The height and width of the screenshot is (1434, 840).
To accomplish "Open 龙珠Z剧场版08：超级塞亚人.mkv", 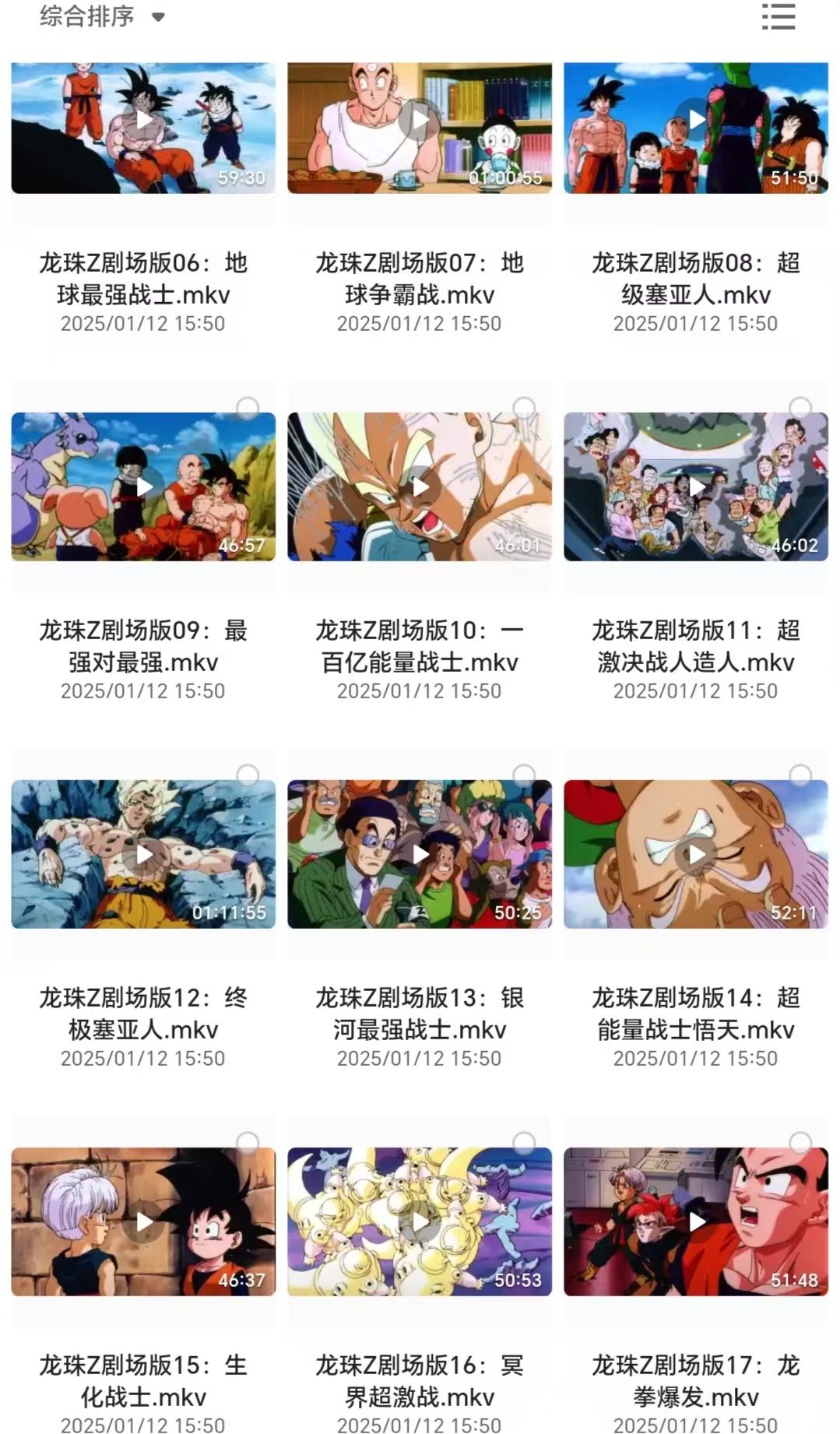I will tap(695, 279).
